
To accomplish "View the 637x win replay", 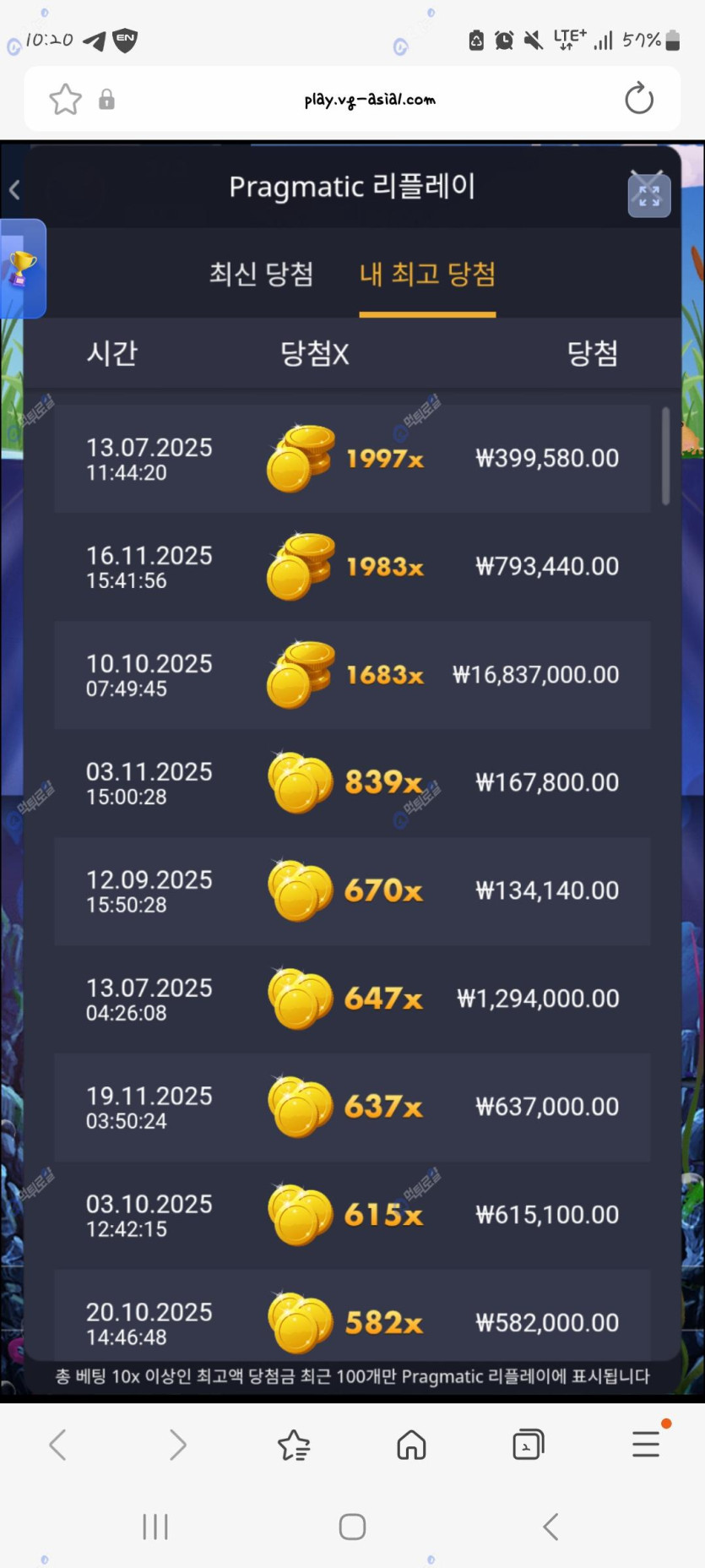I will tap(352, 1107).
